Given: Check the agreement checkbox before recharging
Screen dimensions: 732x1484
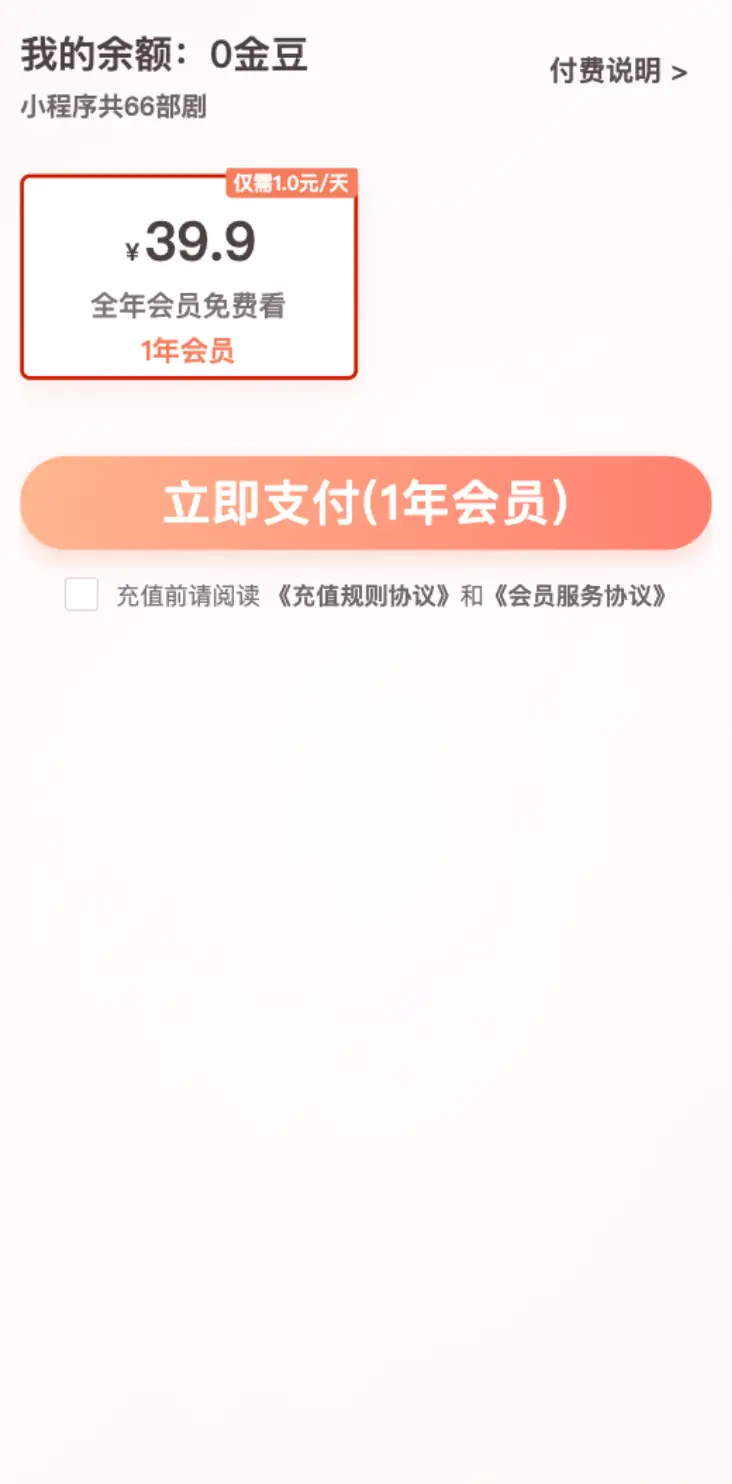Looking at the screenshot, I should [x=82, y=594].
